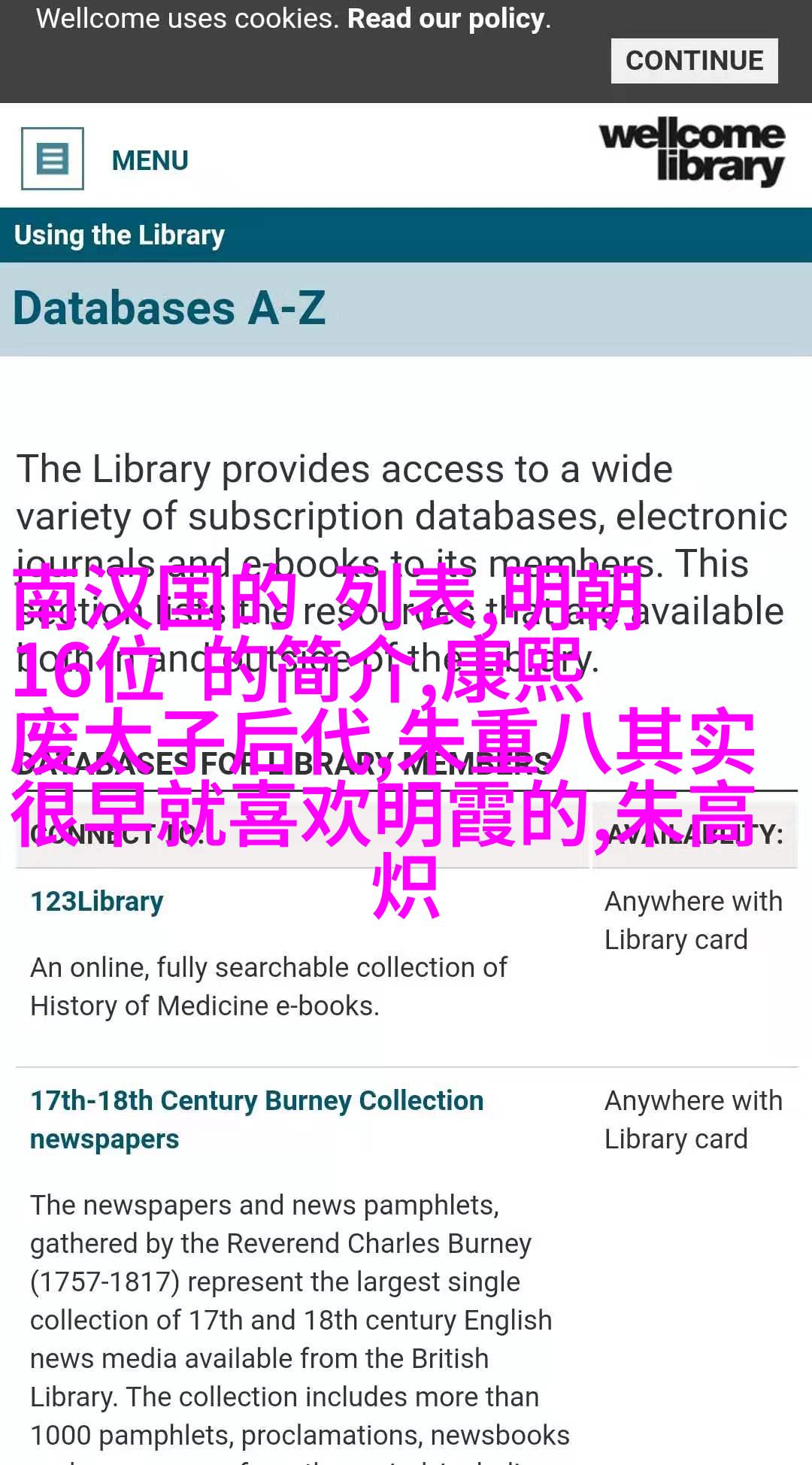812x1465 pixels.
Task: Open the cookie policy link
Action: click(446, 19)
